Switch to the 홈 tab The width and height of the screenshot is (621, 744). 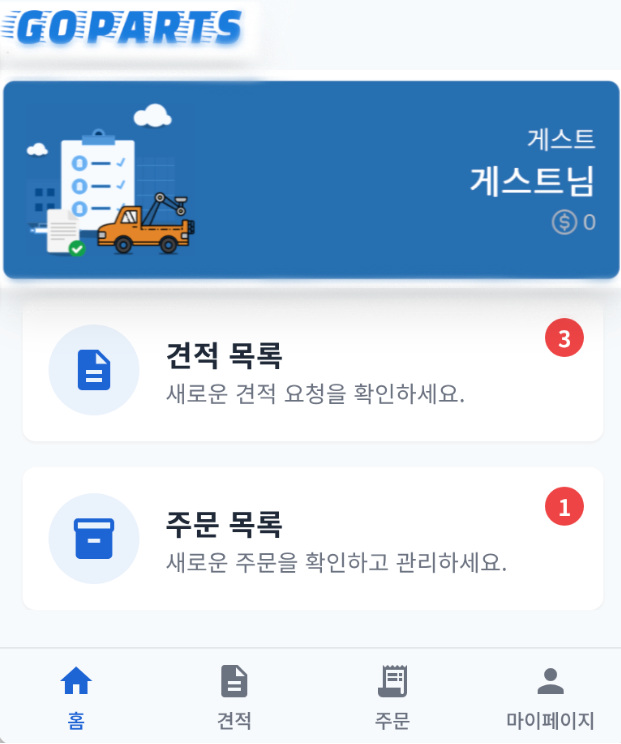[x=76, y=697]
